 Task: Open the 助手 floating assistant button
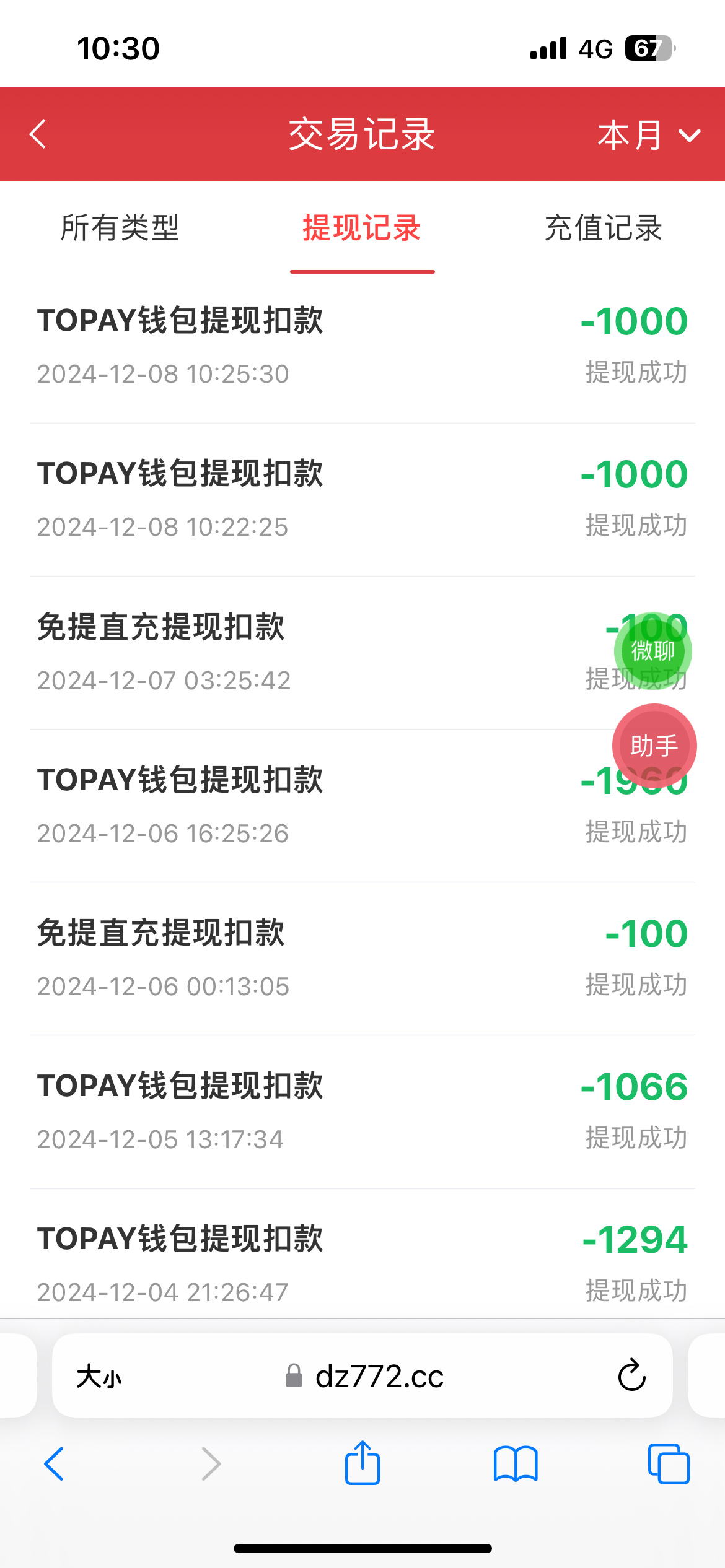tap(654, 746)
